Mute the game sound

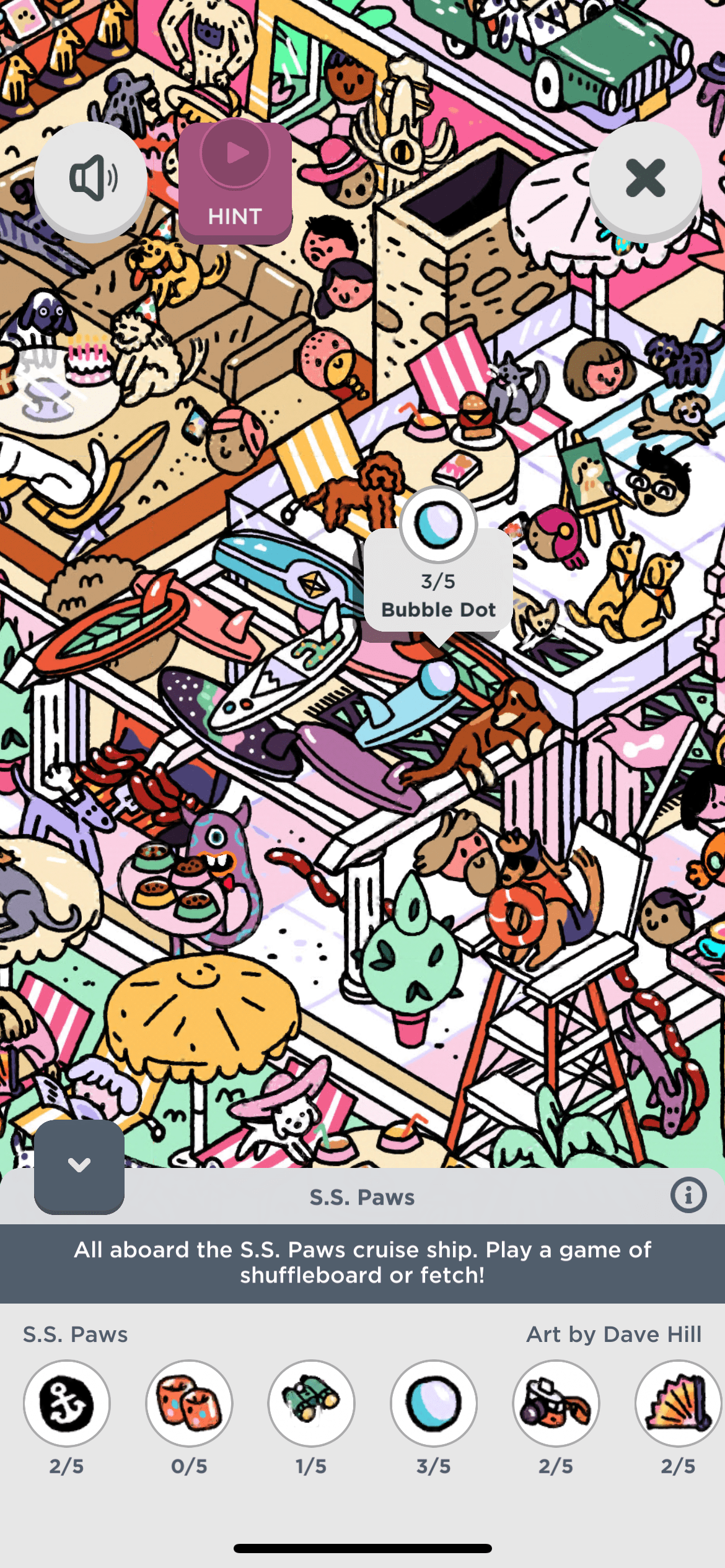point(91,179)
